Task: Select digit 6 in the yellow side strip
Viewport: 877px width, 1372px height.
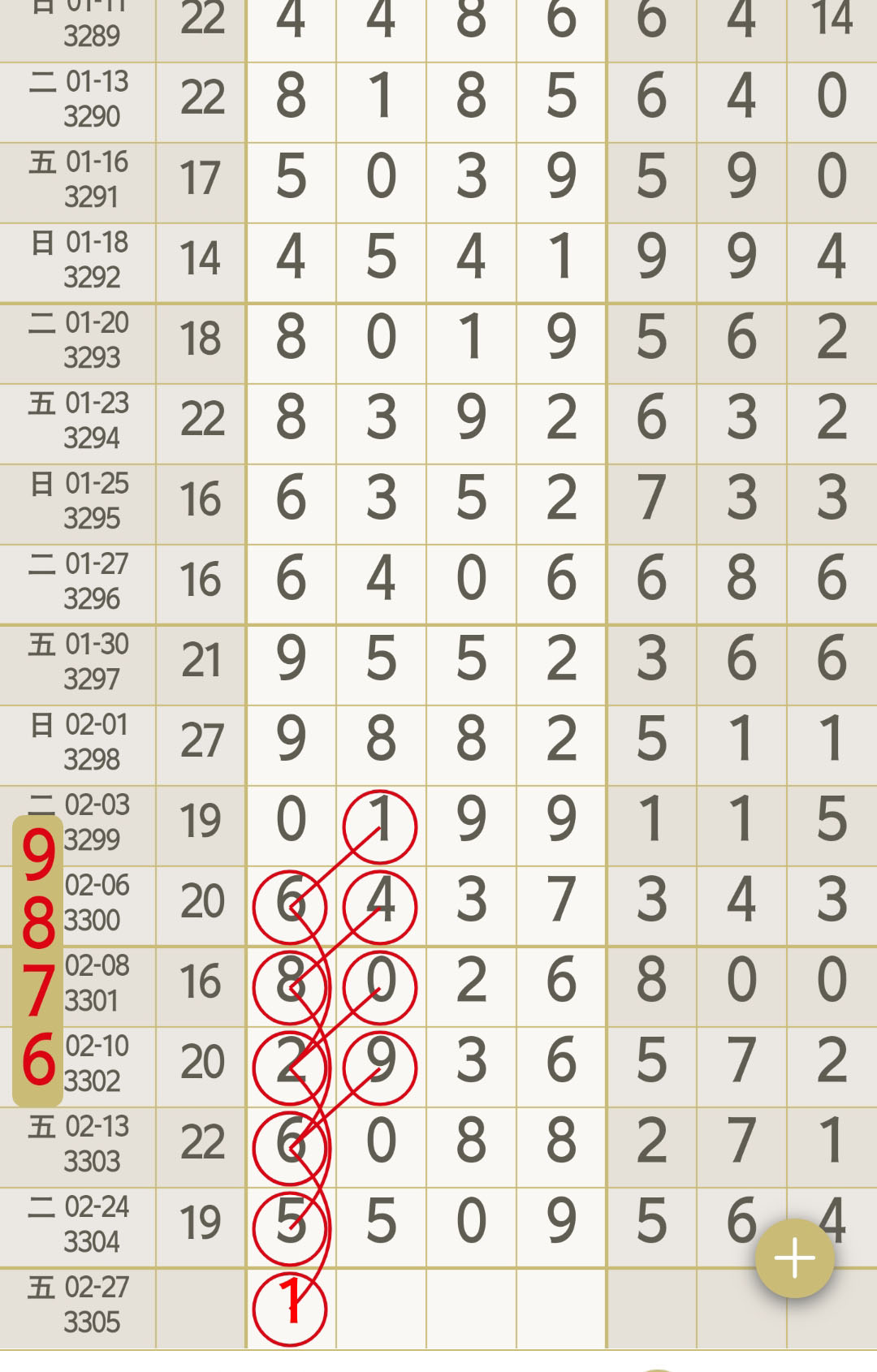Action: (x=37, y=1047)
